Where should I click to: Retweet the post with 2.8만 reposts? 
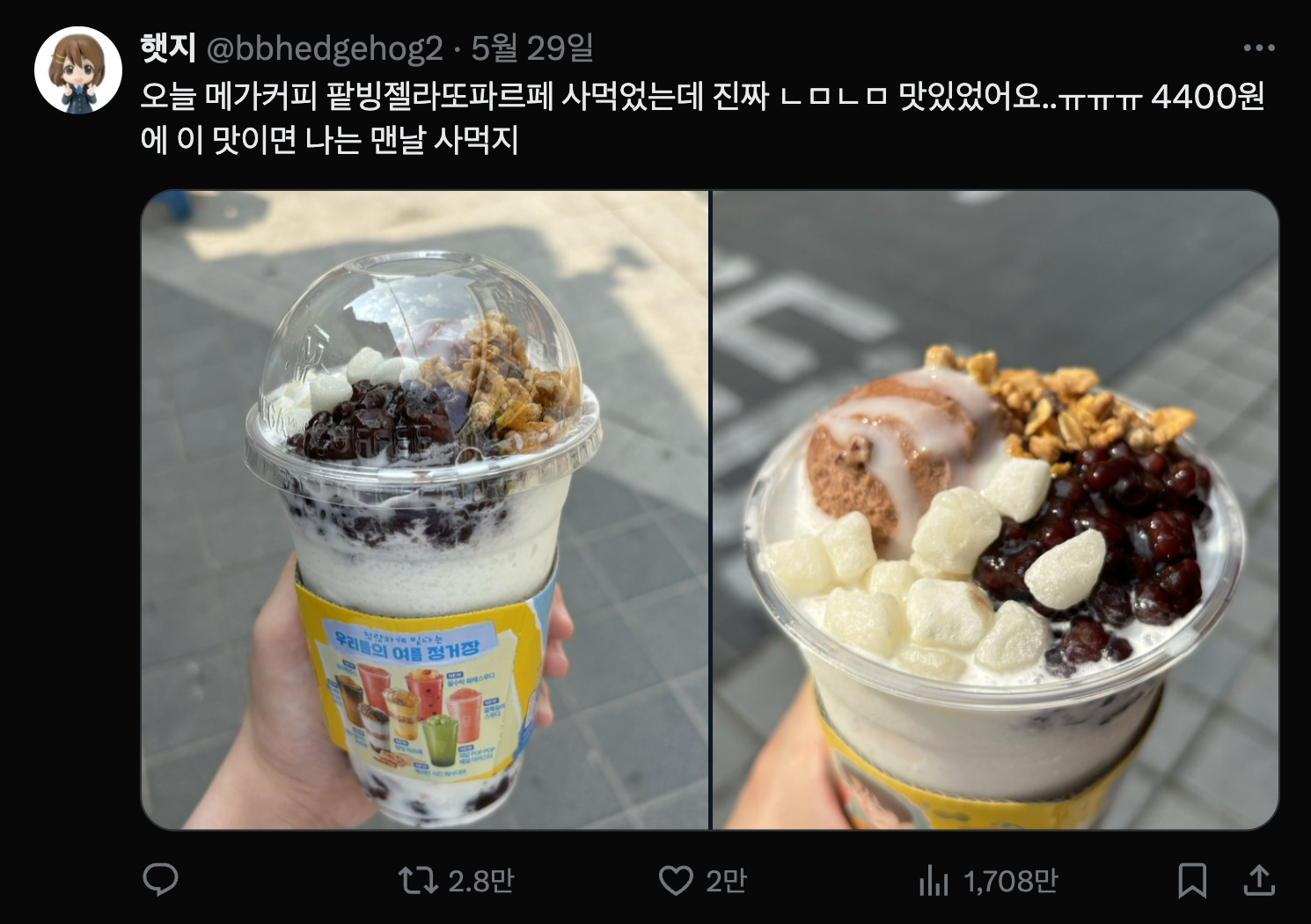click(x=419, y=880)
